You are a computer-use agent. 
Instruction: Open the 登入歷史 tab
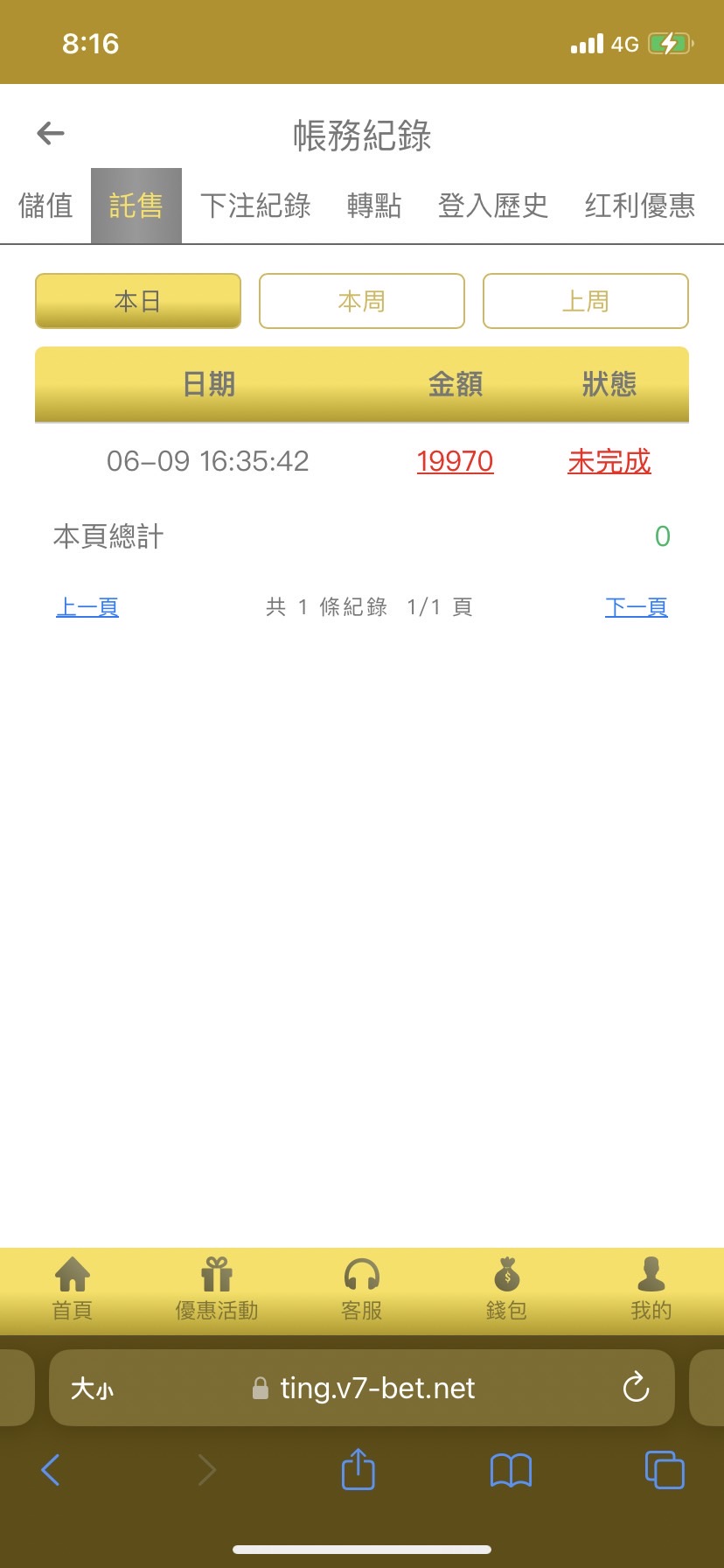coord(493,206)
